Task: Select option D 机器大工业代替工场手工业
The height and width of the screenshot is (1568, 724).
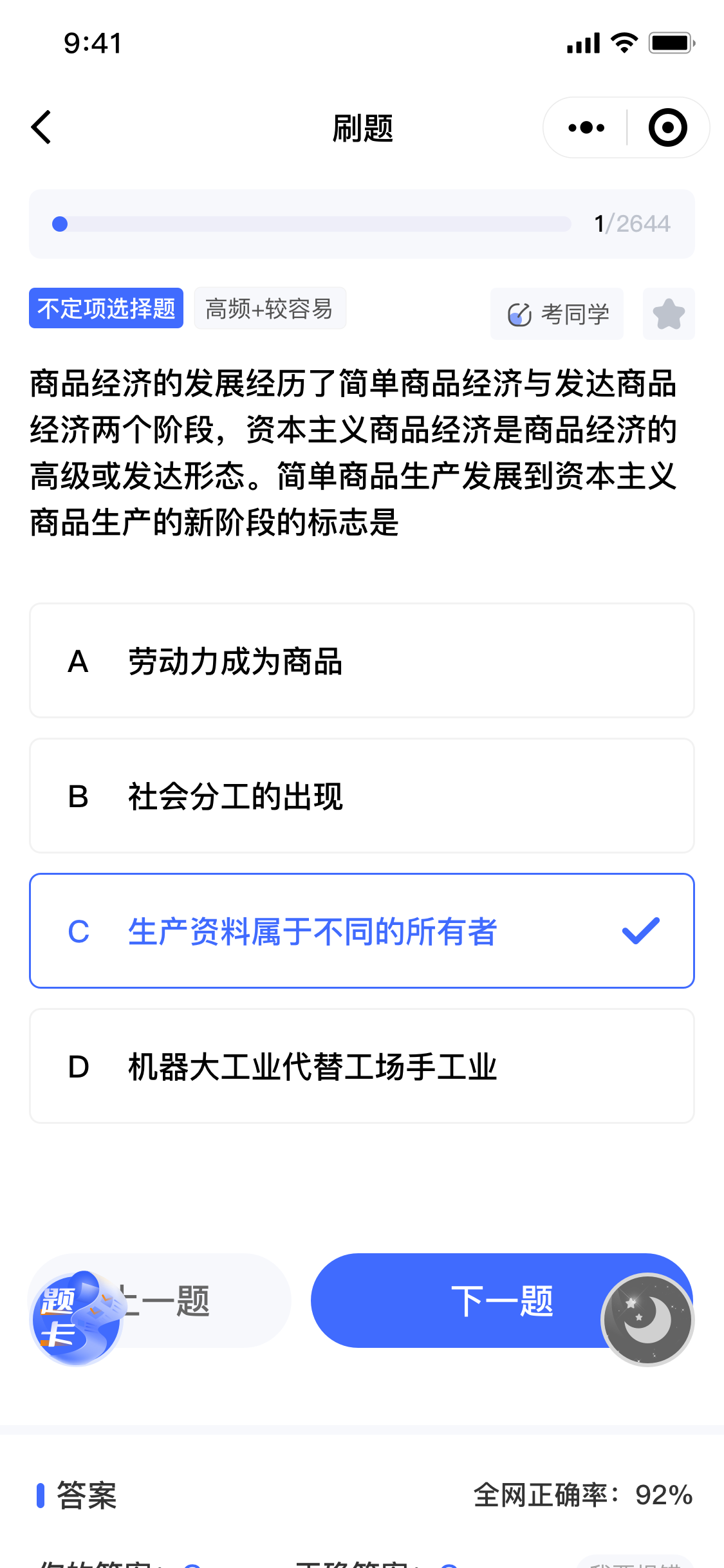Action: click(362, 1066)
